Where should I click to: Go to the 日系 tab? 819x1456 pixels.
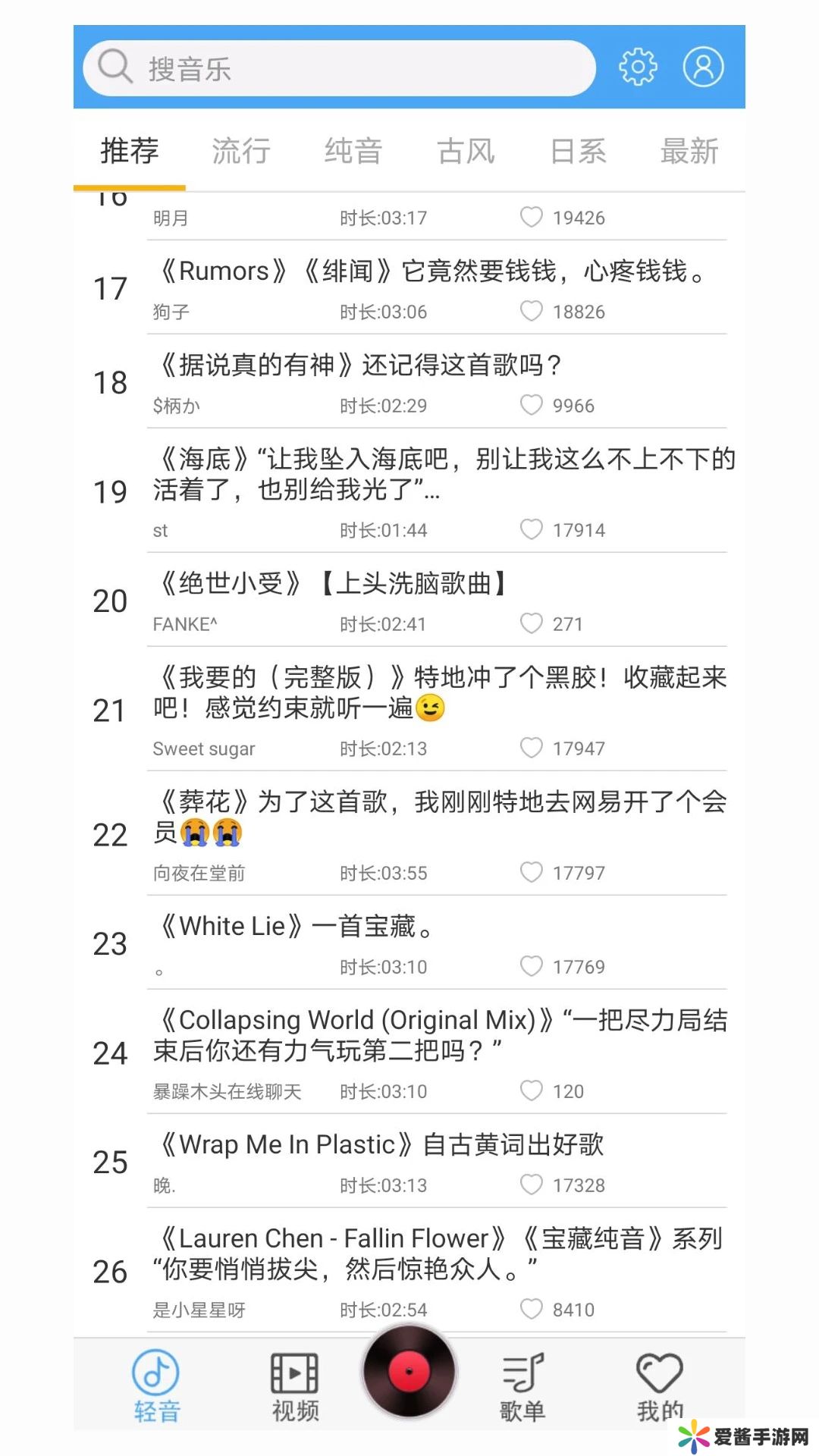click(x=578, y=151)
